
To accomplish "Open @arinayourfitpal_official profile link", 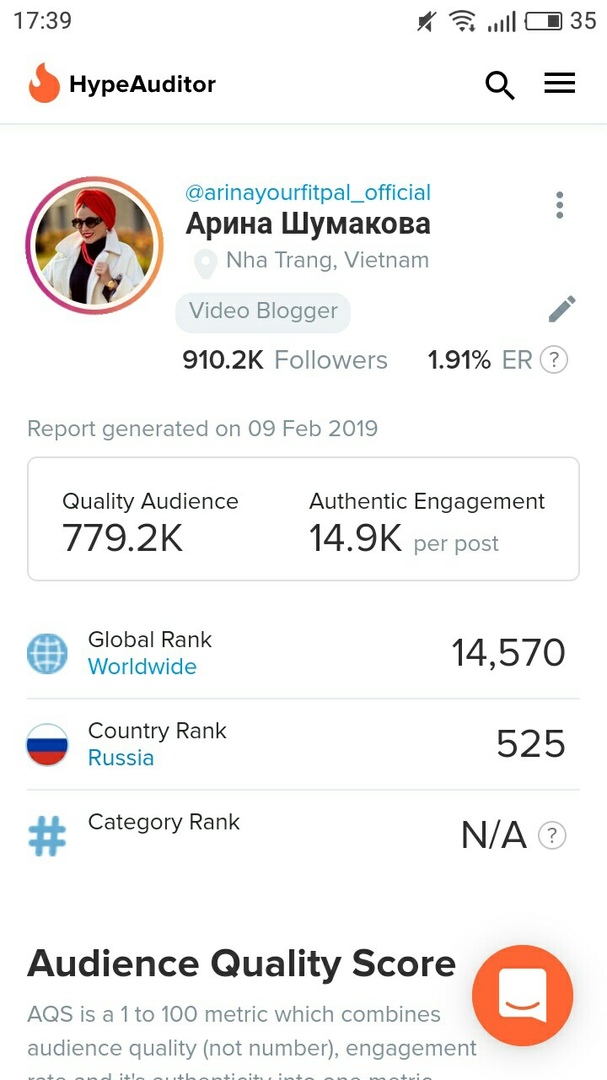I will 308,192.
